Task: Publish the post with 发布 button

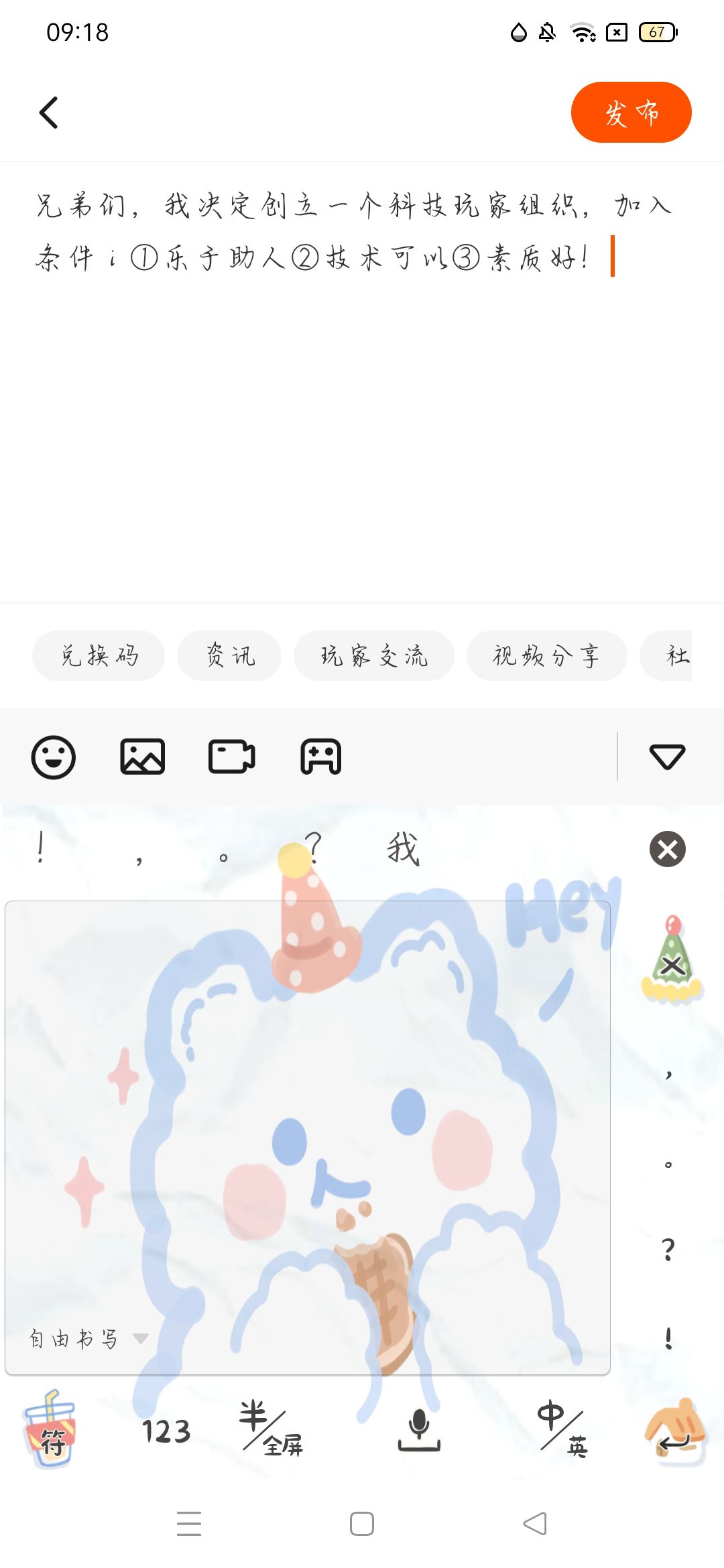Action: (x=631, y=112)
